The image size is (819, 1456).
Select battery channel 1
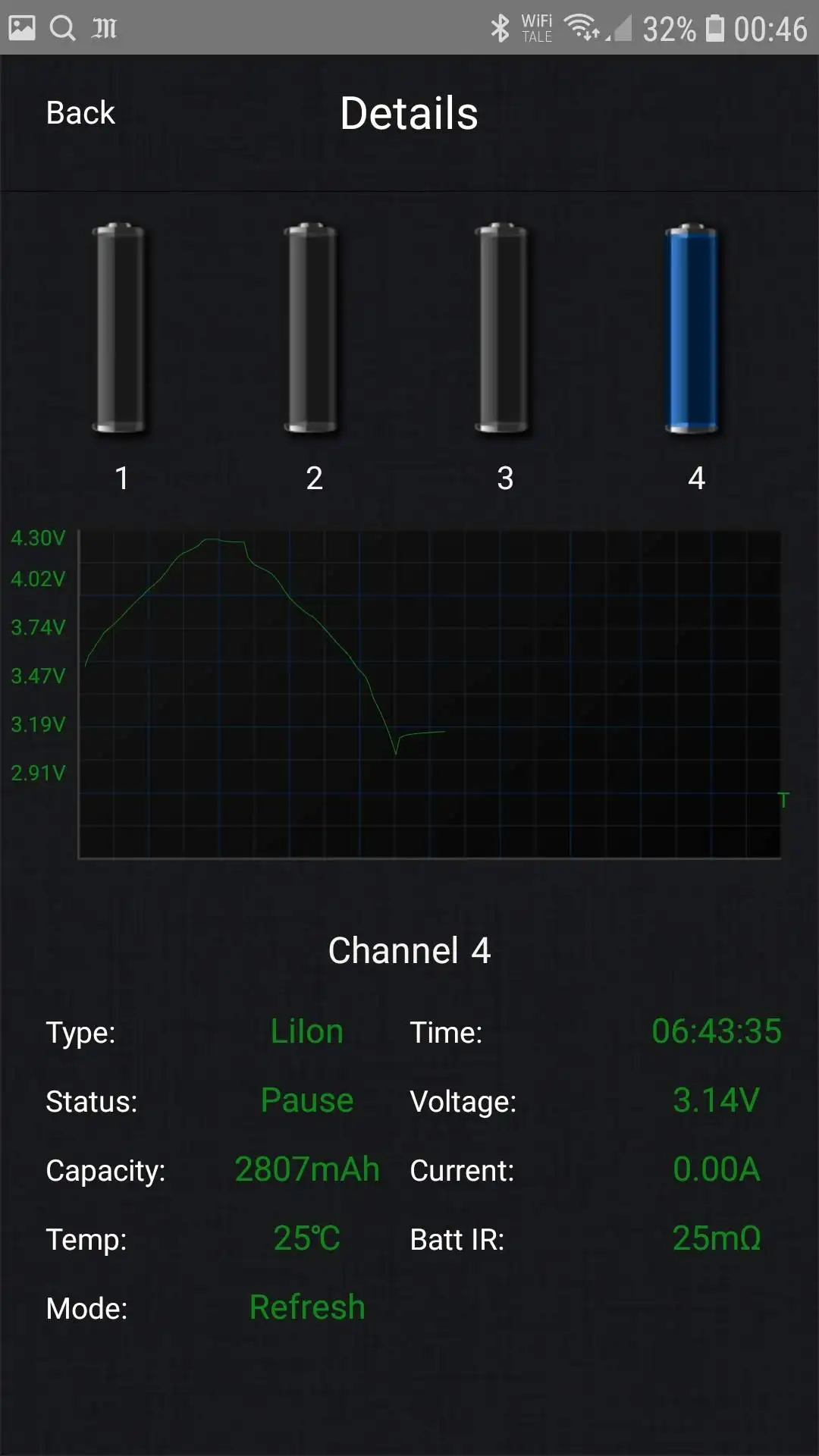pyautogui.click(x=120, y=328)
